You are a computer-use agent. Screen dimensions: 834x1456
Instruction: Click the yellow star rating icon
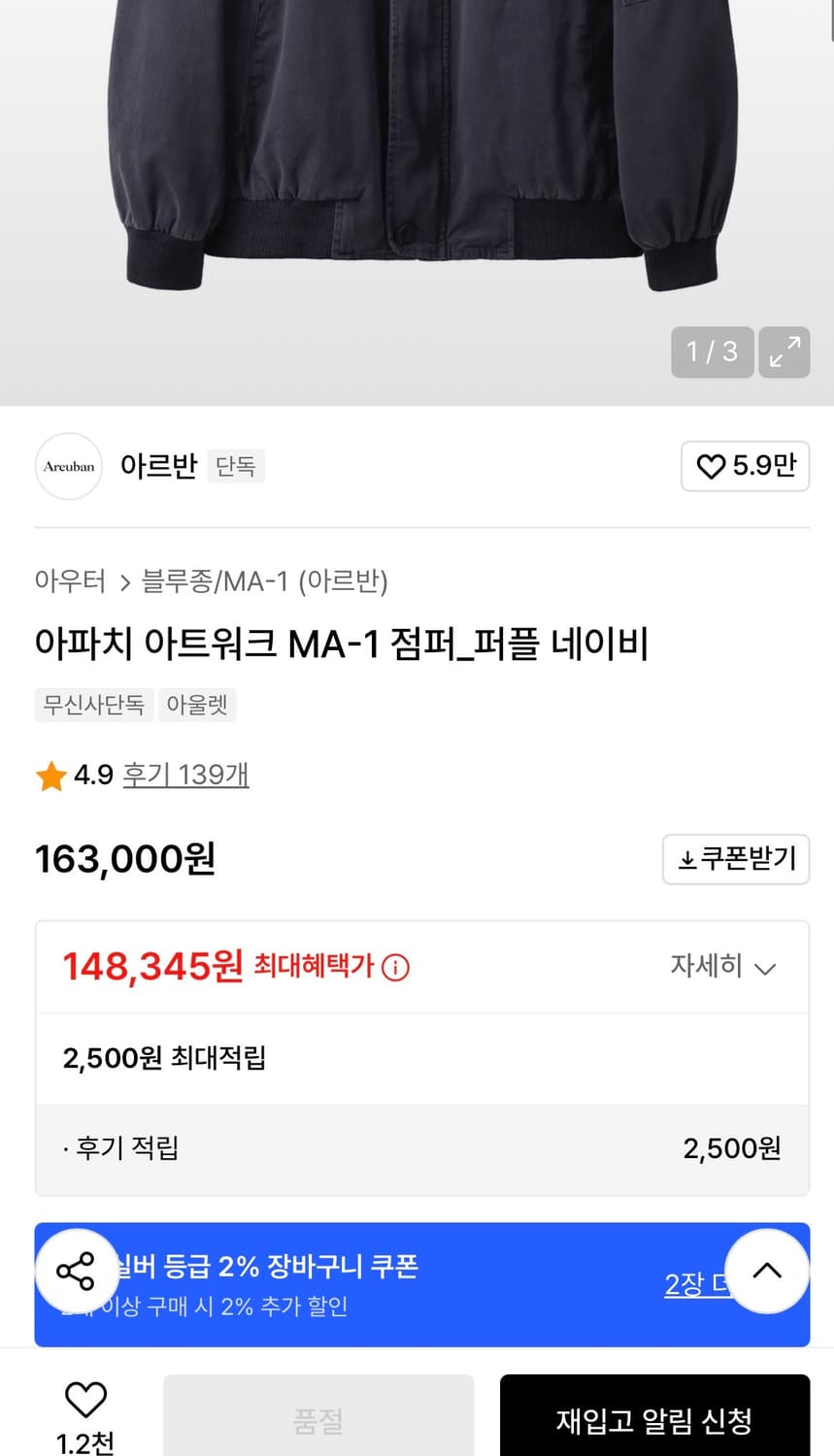point(50,776)
